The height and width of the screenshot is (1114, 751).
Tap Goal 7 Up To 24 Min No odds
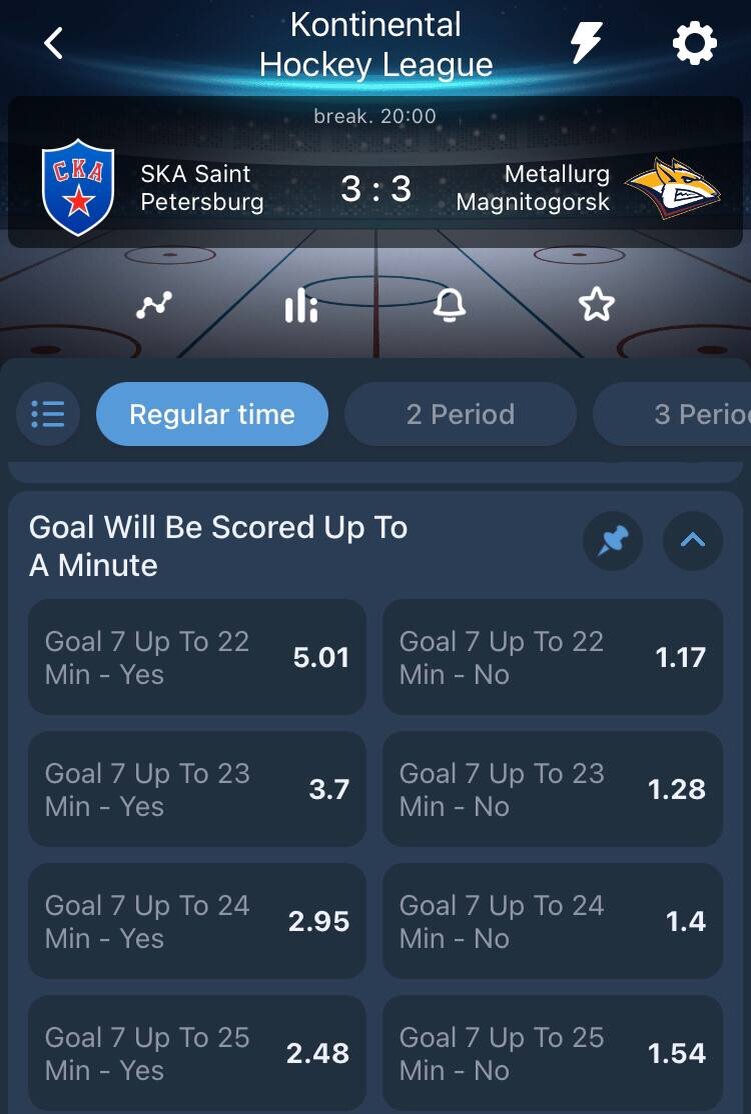552,921
